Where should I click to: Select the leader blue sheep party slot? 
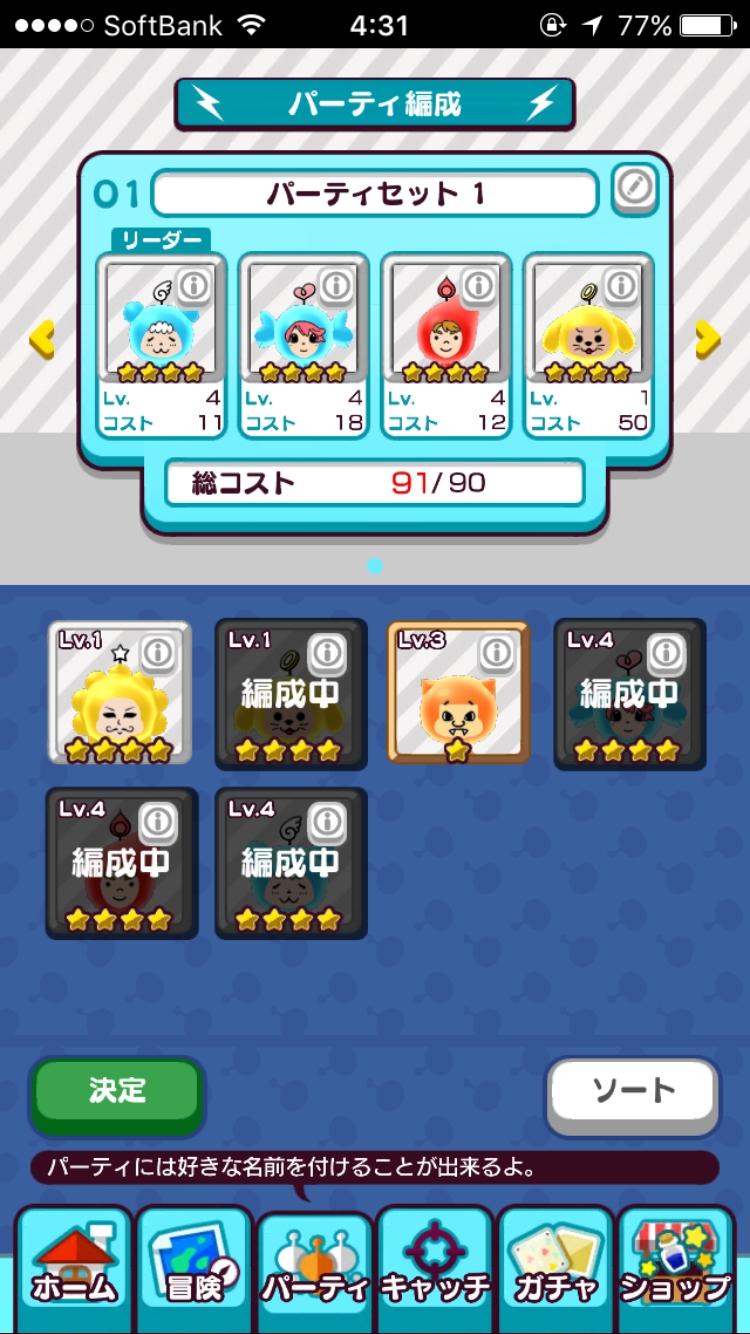[x=160, y=345]
